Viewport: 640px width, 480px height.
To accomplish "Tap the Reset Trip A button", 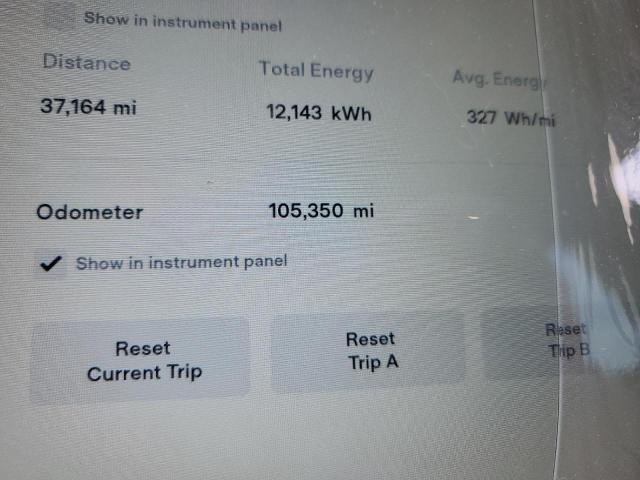I will 370,351.
